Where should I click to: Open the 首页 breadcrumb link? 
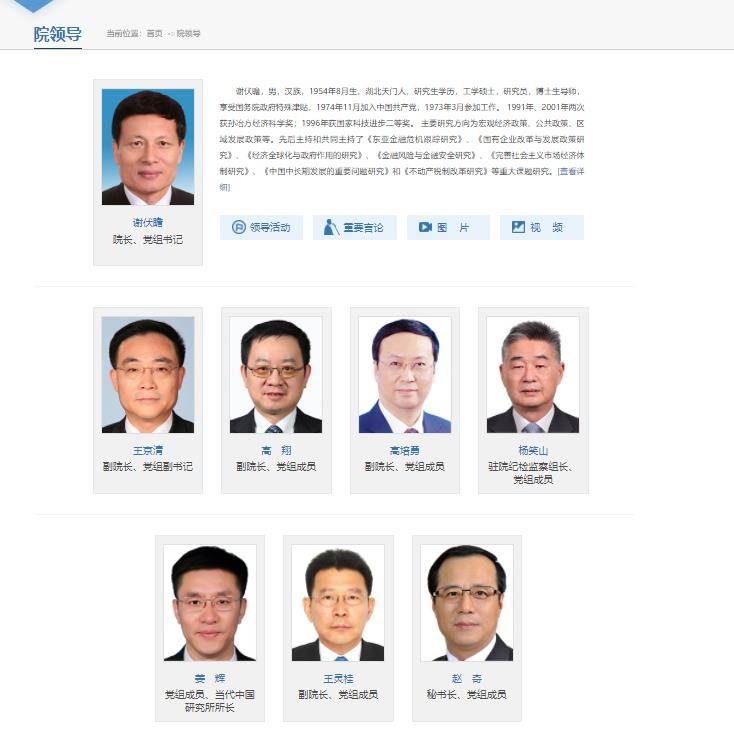(154, 33)
